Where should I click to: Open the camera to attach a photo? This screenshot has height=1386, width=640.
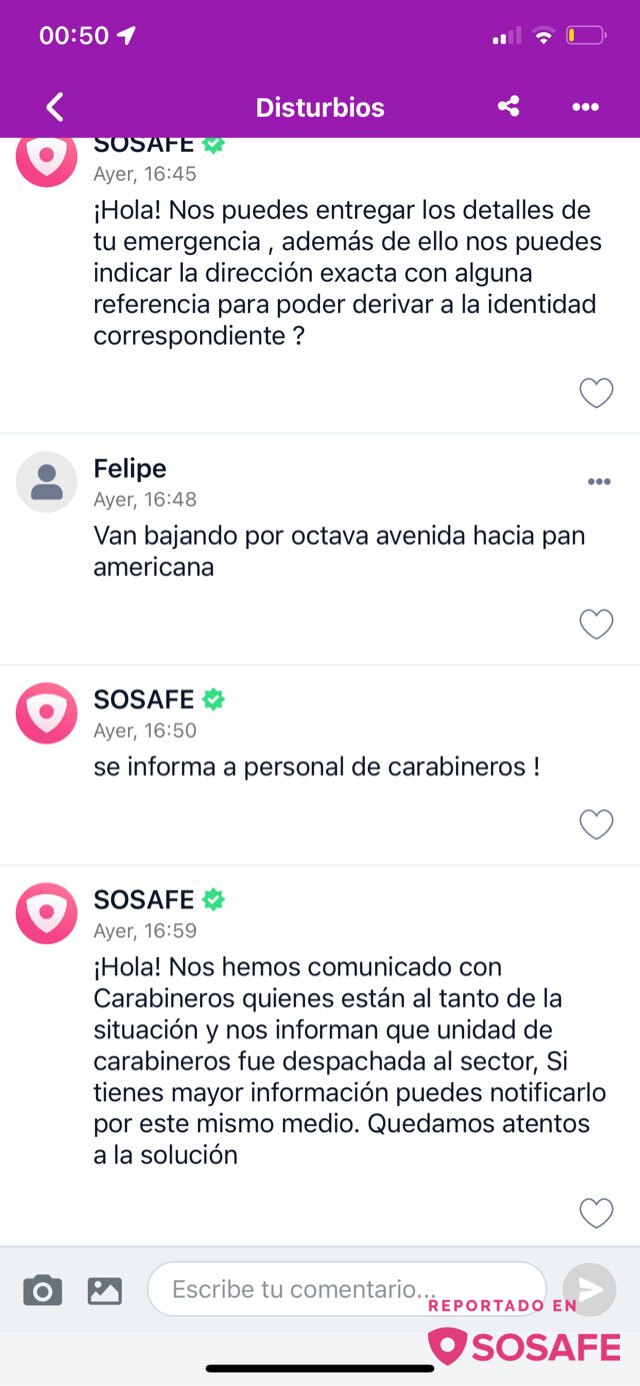[42, 1290]
